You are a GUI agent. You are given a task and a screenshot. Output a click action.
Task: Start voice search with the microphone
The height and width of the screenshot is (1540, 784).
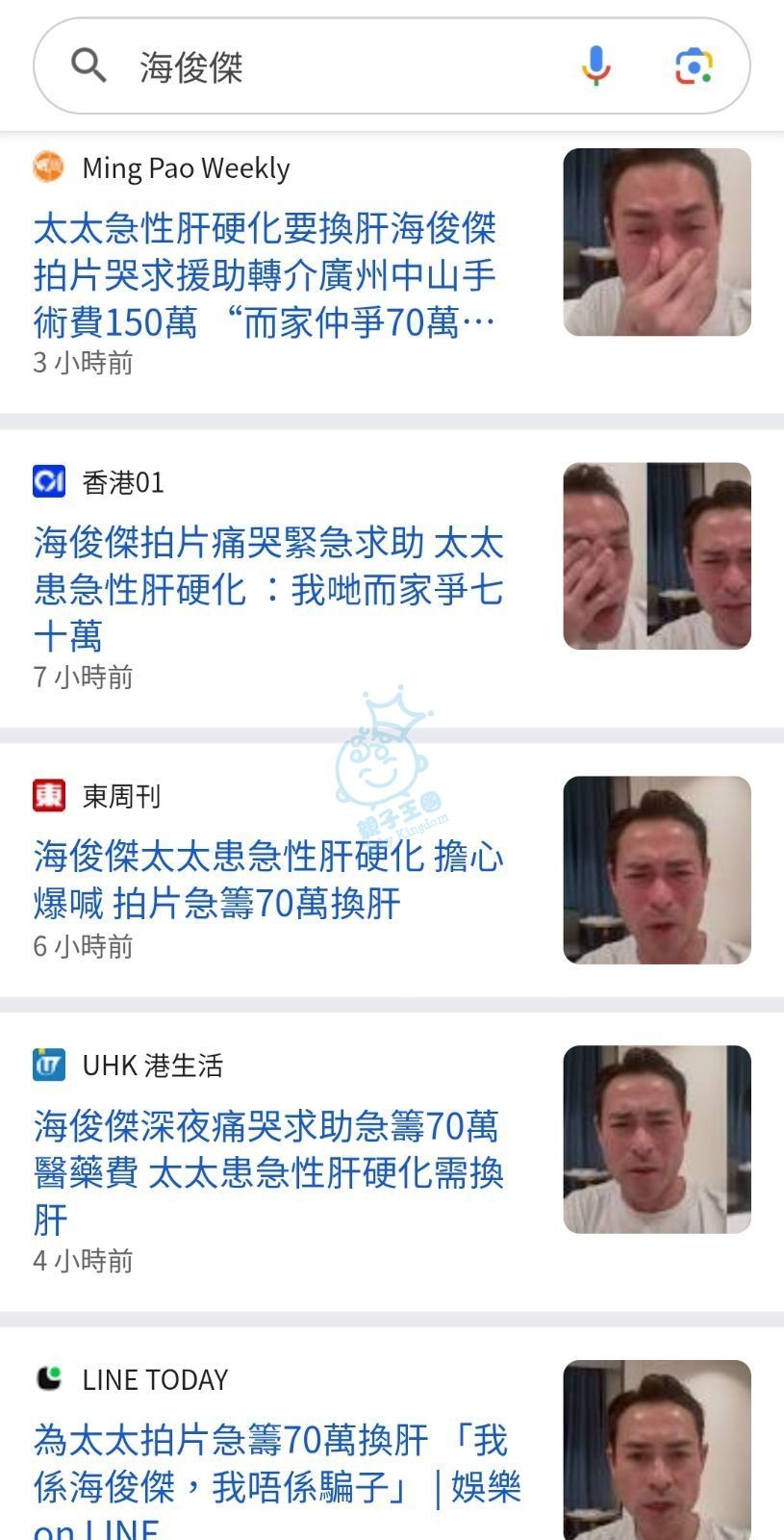(x=595, y=66)
